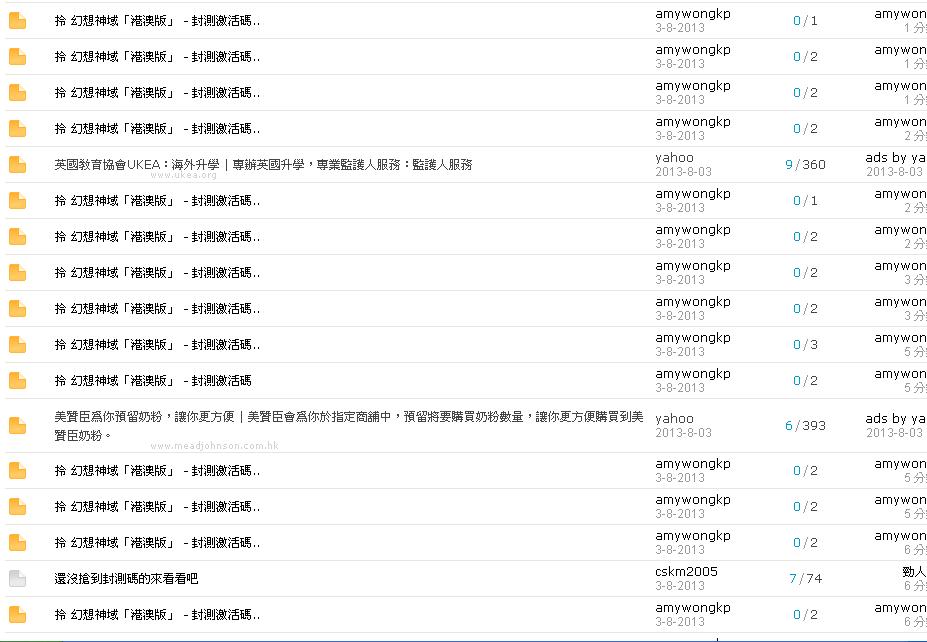This screenshot has height=642, width=927.
Task: Open the 幻想神域 thread showing 0/3 replies
Action: tap(156, 344)
